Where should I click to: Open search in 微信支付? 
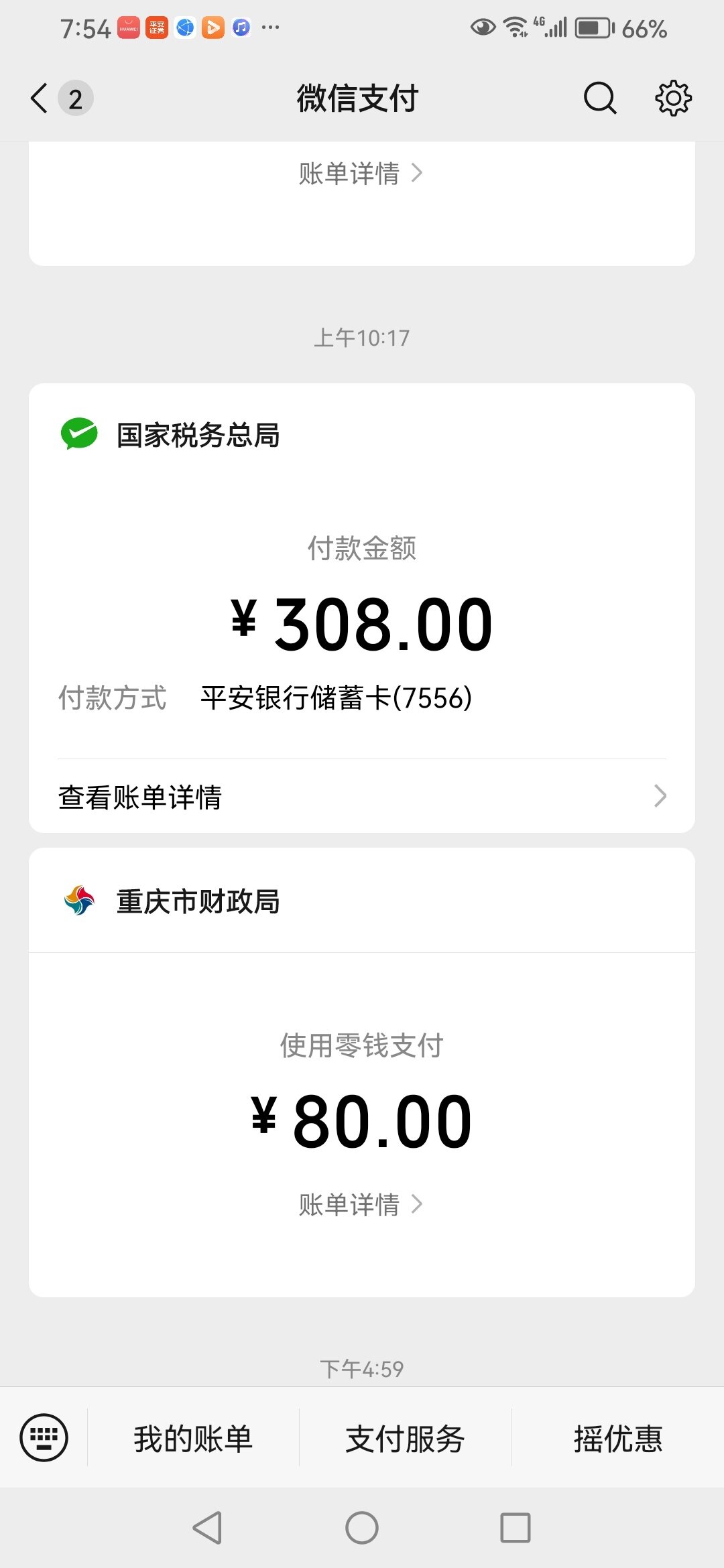click(x=600, y=99)
